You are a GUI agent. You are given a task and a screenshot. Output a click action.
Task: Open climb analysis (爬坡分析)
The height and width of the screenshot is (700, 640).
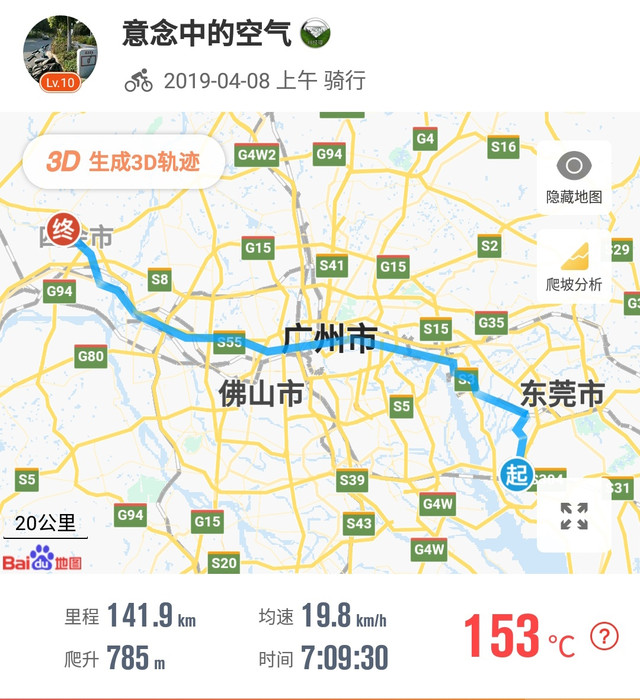pyautogui.click(x=574, y=266)
